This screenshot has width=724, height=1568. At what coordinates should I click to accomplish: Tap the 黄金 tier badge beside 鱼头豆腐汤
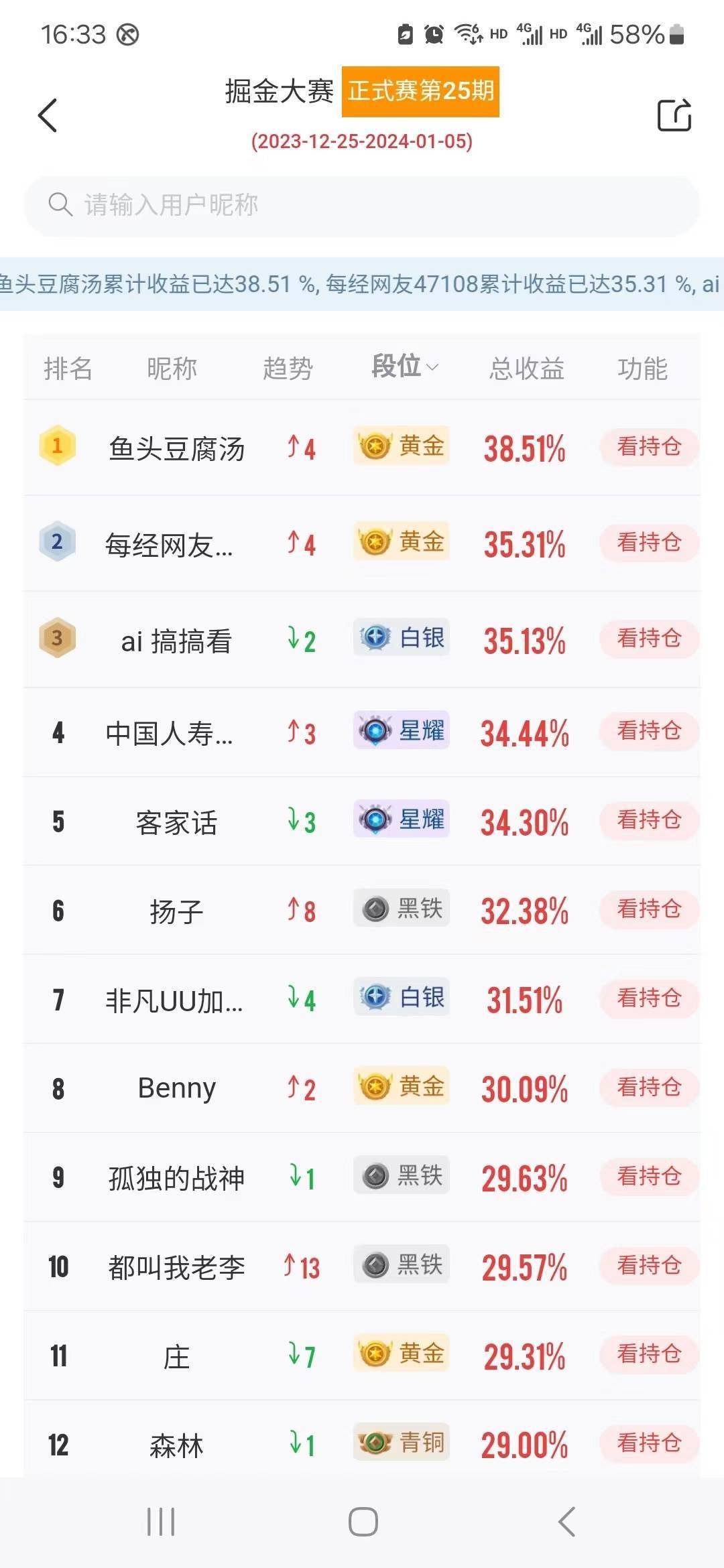(x=400, y=446)
